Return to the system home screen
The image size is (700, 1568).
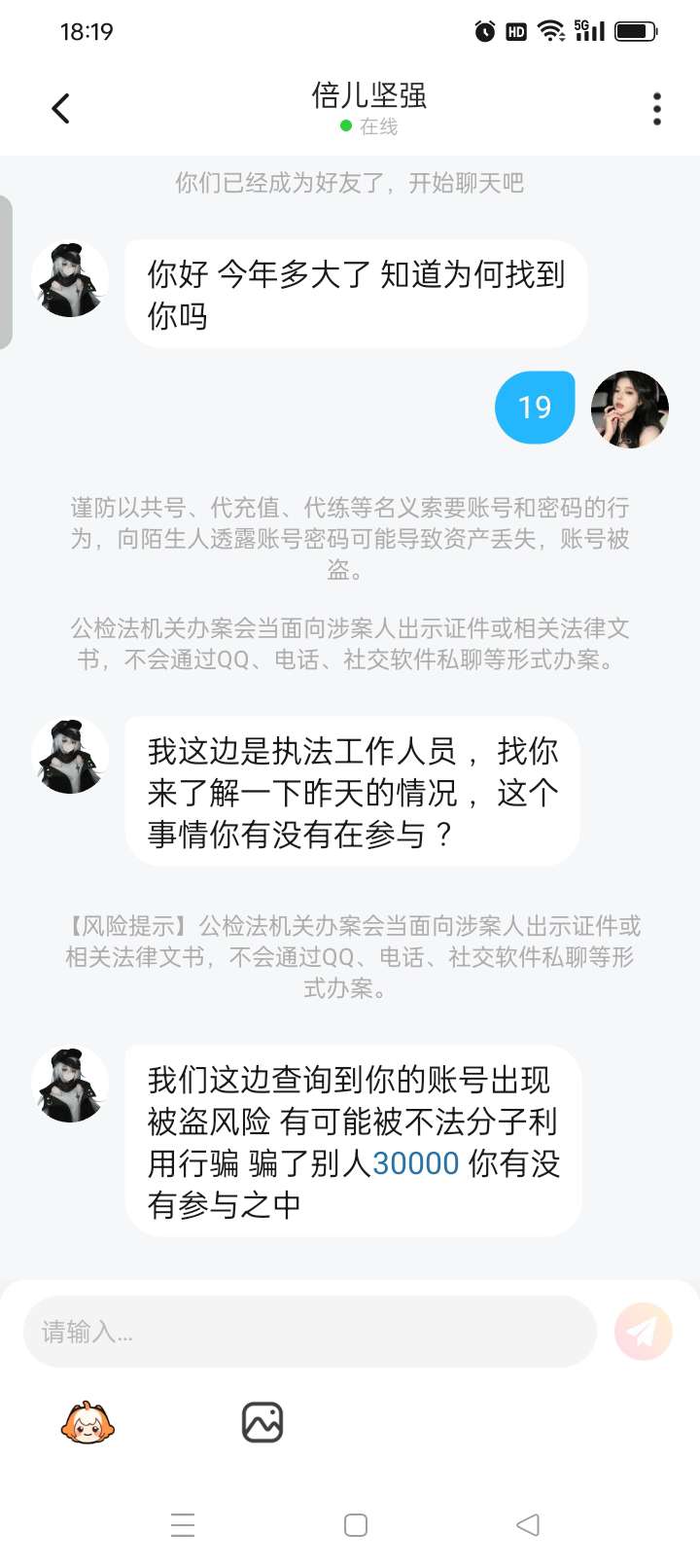tap(356, 1525)
